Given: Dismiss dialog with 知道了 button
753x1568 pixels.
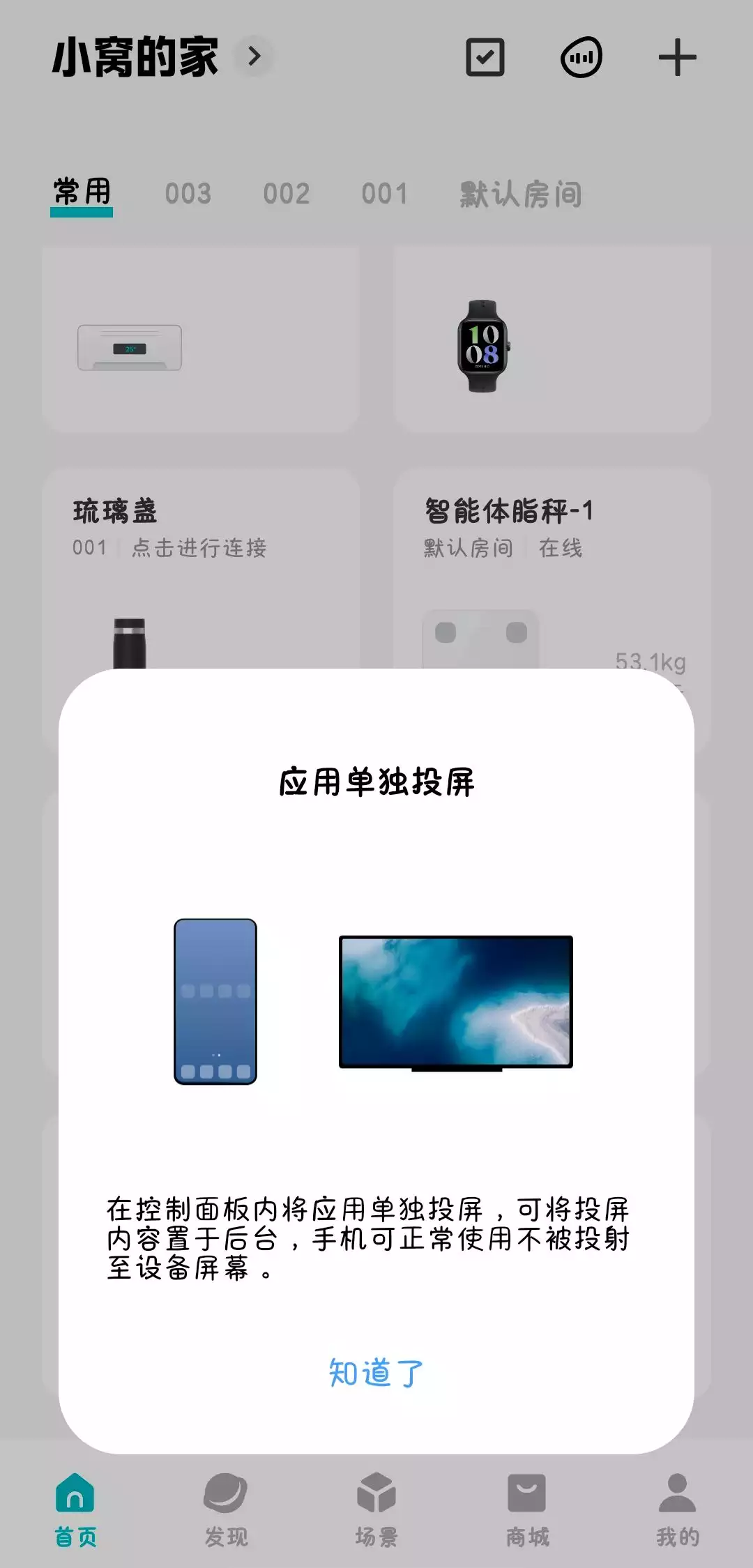Looking at the screenshot, I should pyautogui.click(x=376, y=1373).
